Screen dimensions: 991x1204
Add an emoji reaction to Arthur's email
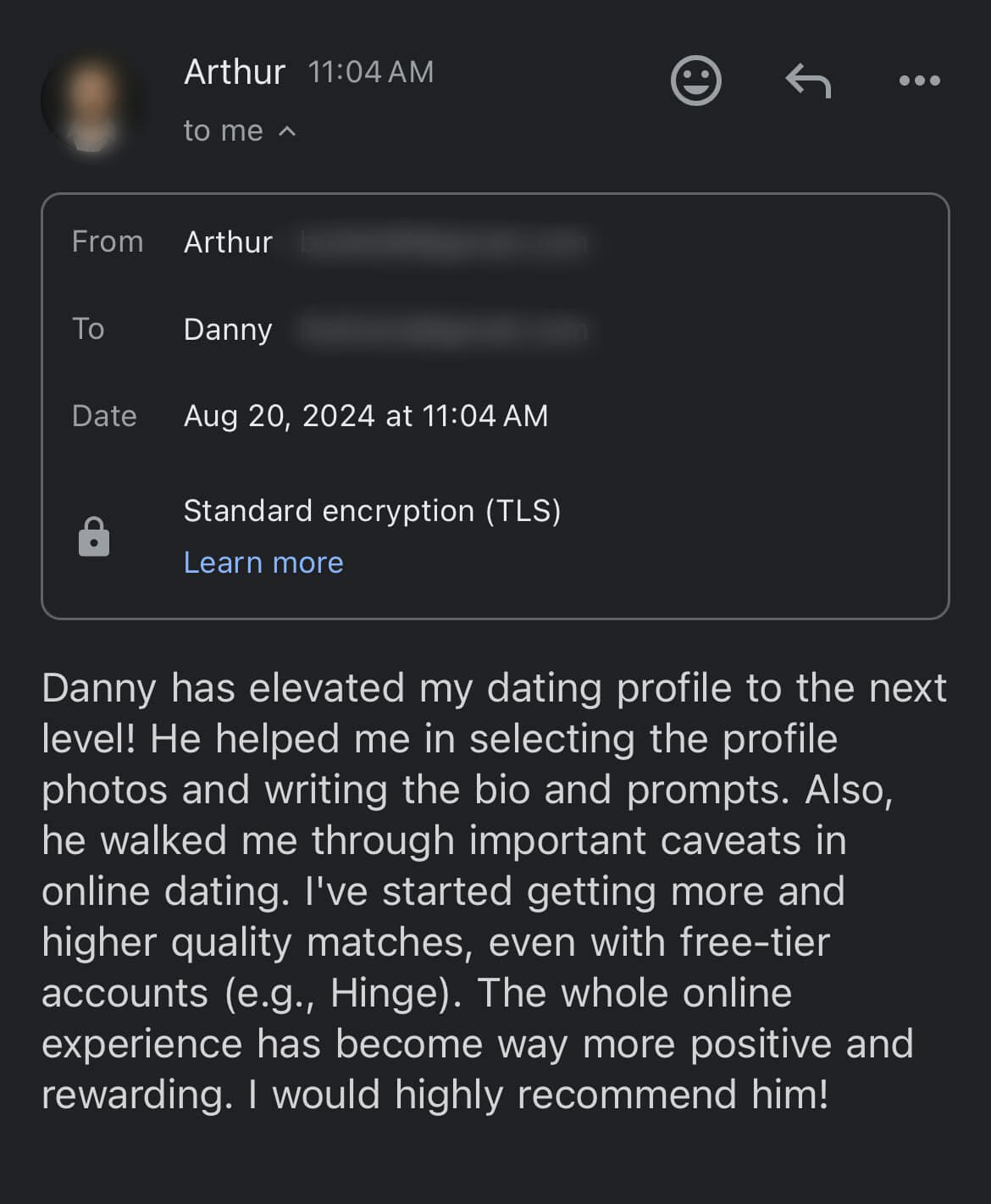pyautogui.click(x=695, y=80)
